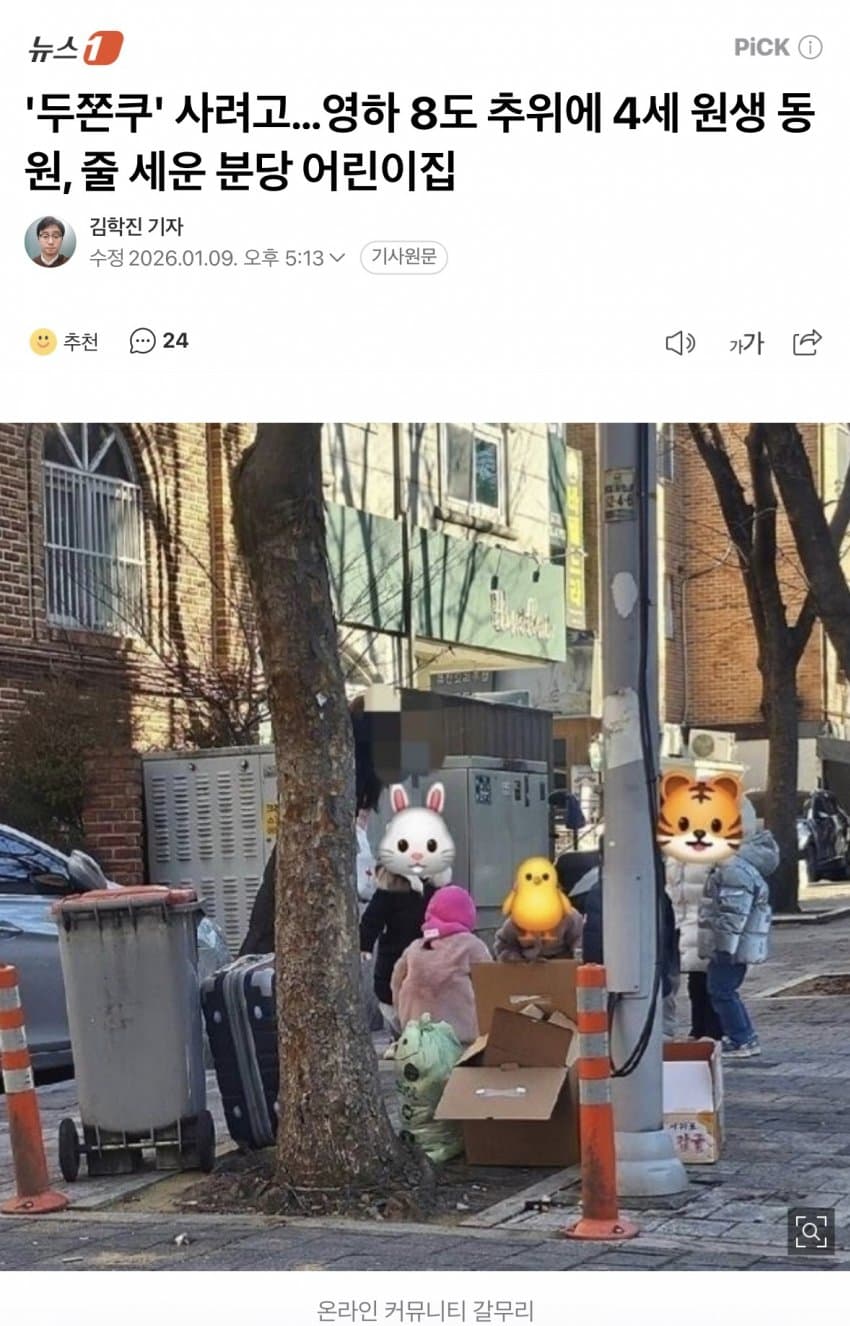Tap the PiCK info icon
850x1326 pixels.
coord(810,47)
